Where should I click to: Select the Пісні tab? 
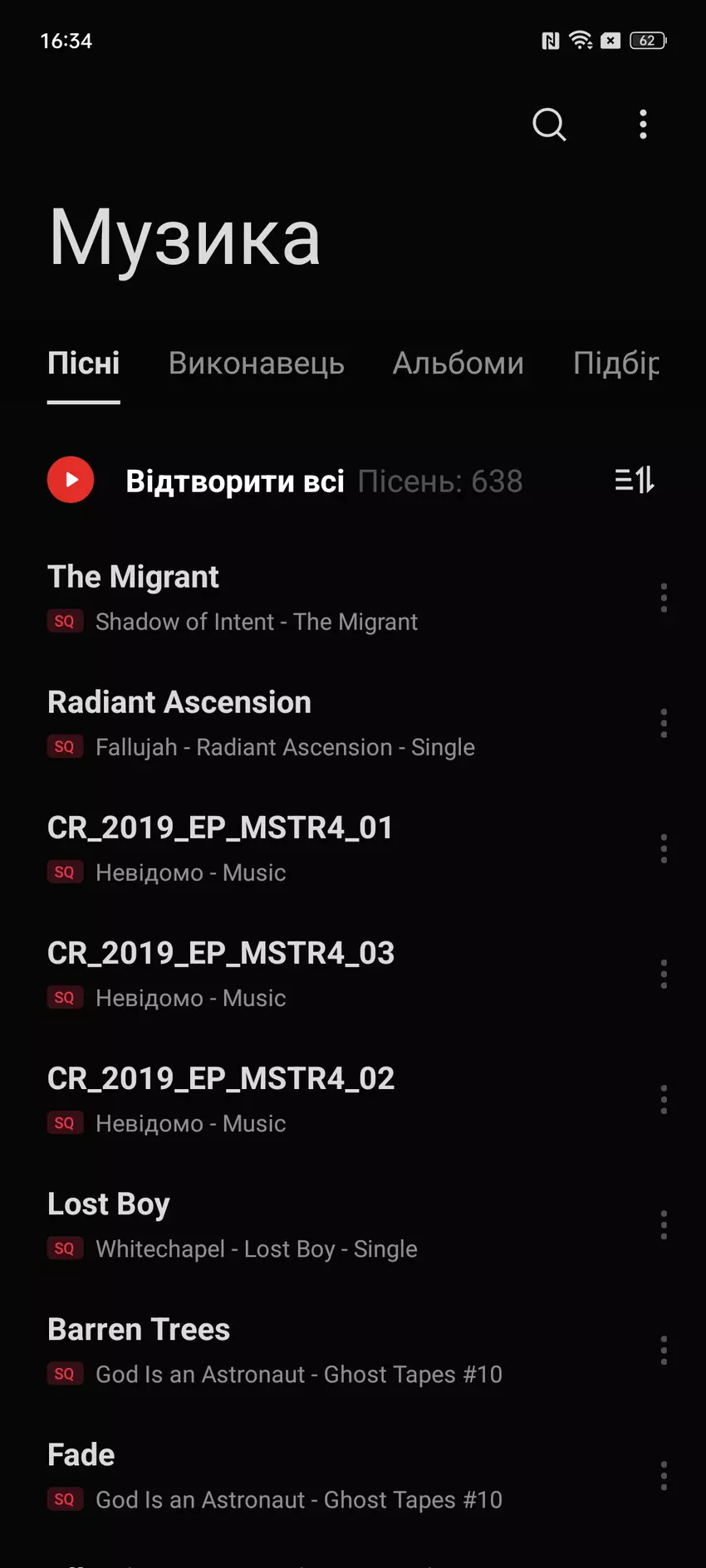[84, 364]
